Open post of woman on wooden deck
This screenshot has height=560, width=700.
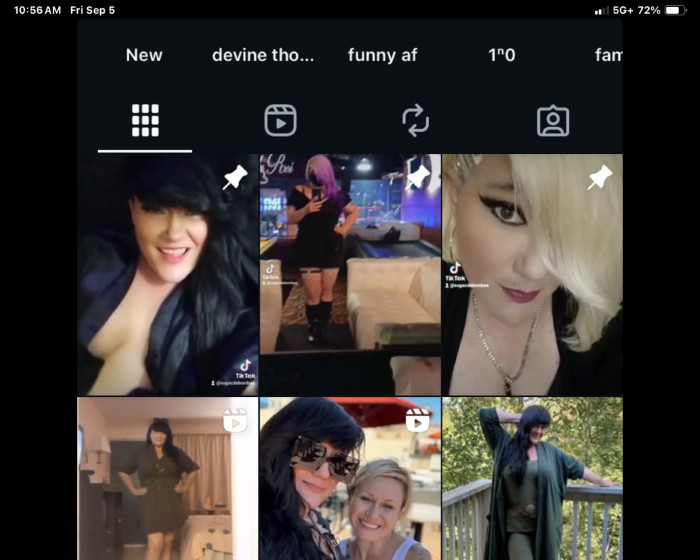532,478
